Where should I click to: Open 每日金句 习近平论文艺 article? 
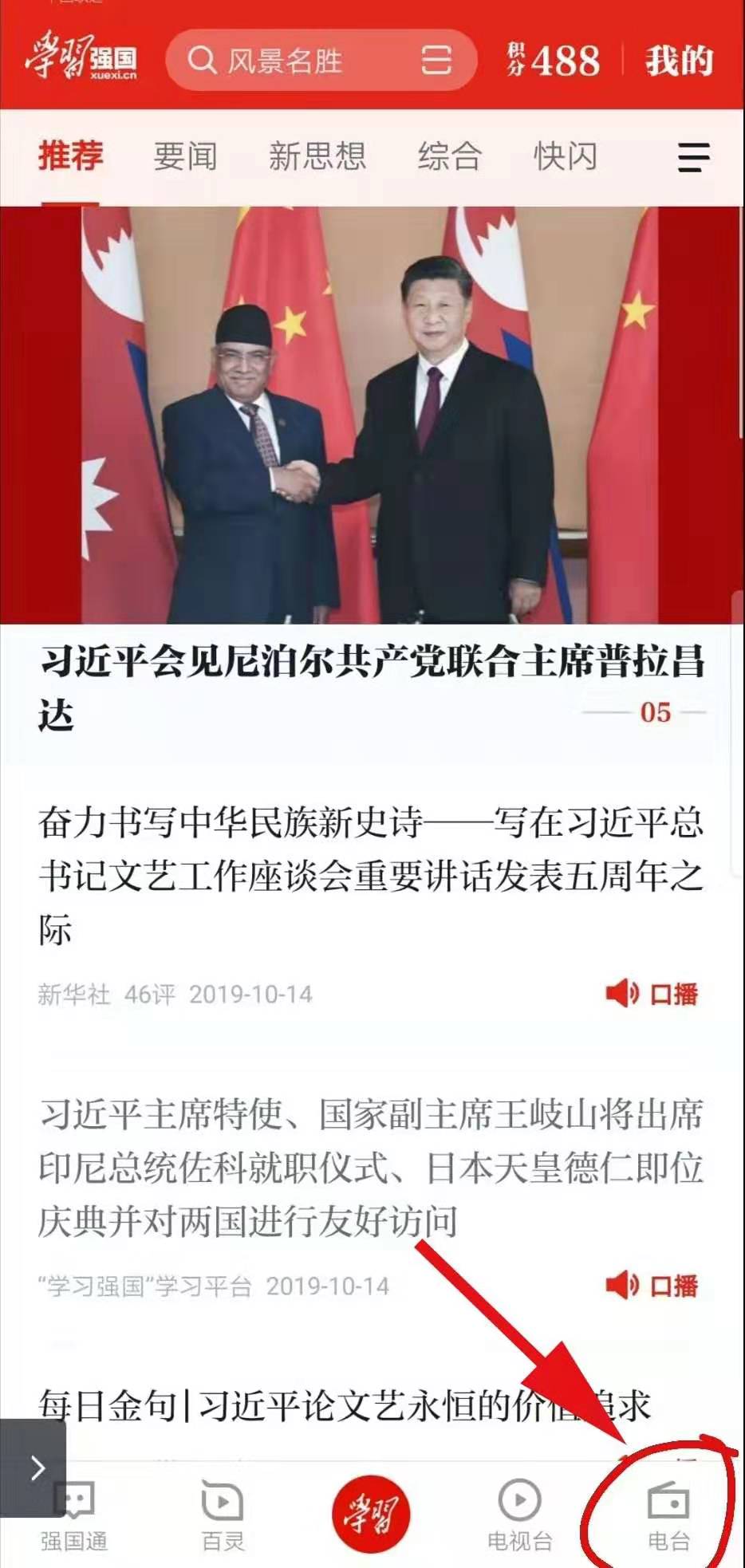pos(343,1405)
